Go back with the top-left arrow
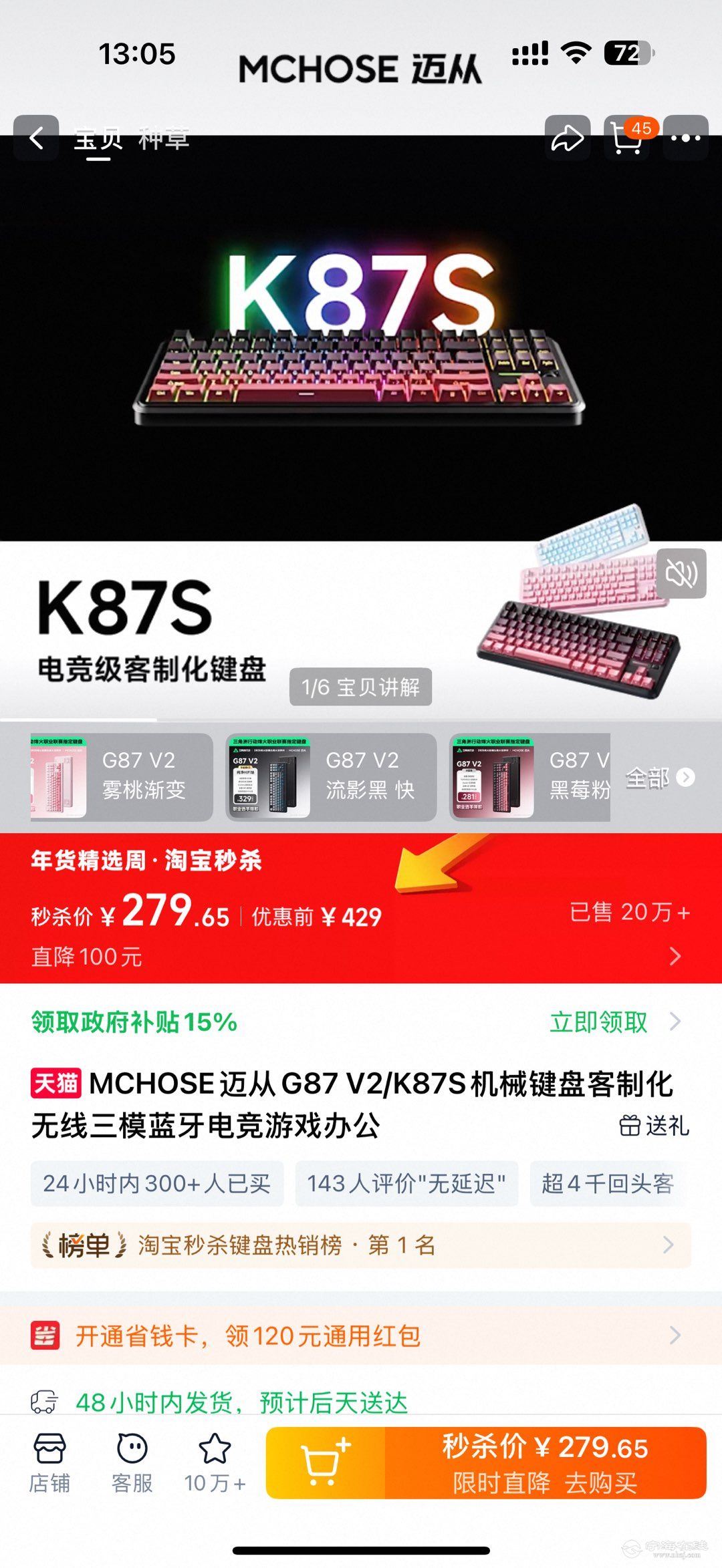 pos(36,138)
